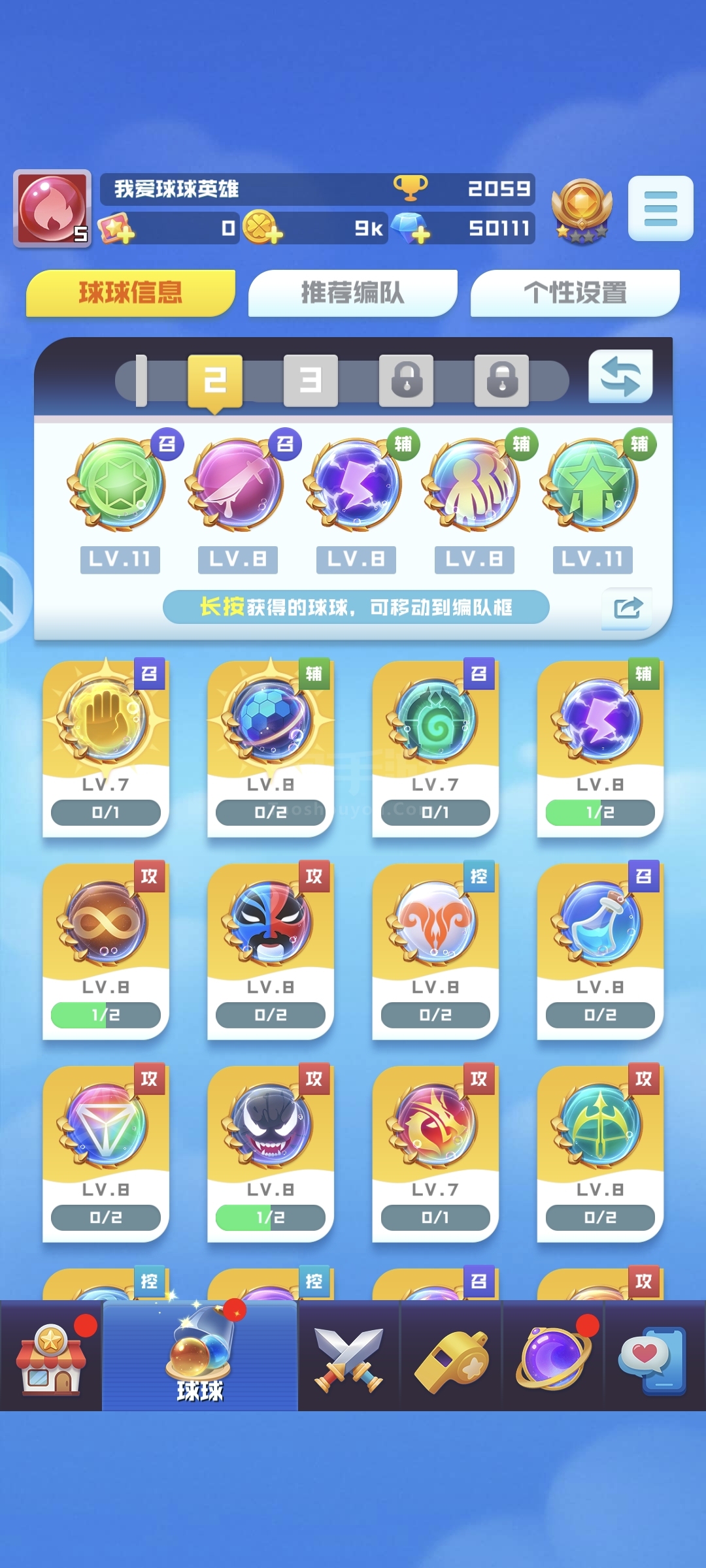
Task: Tap the player avatar with flame
Action: pyautogui.click(x=52, y=208)
